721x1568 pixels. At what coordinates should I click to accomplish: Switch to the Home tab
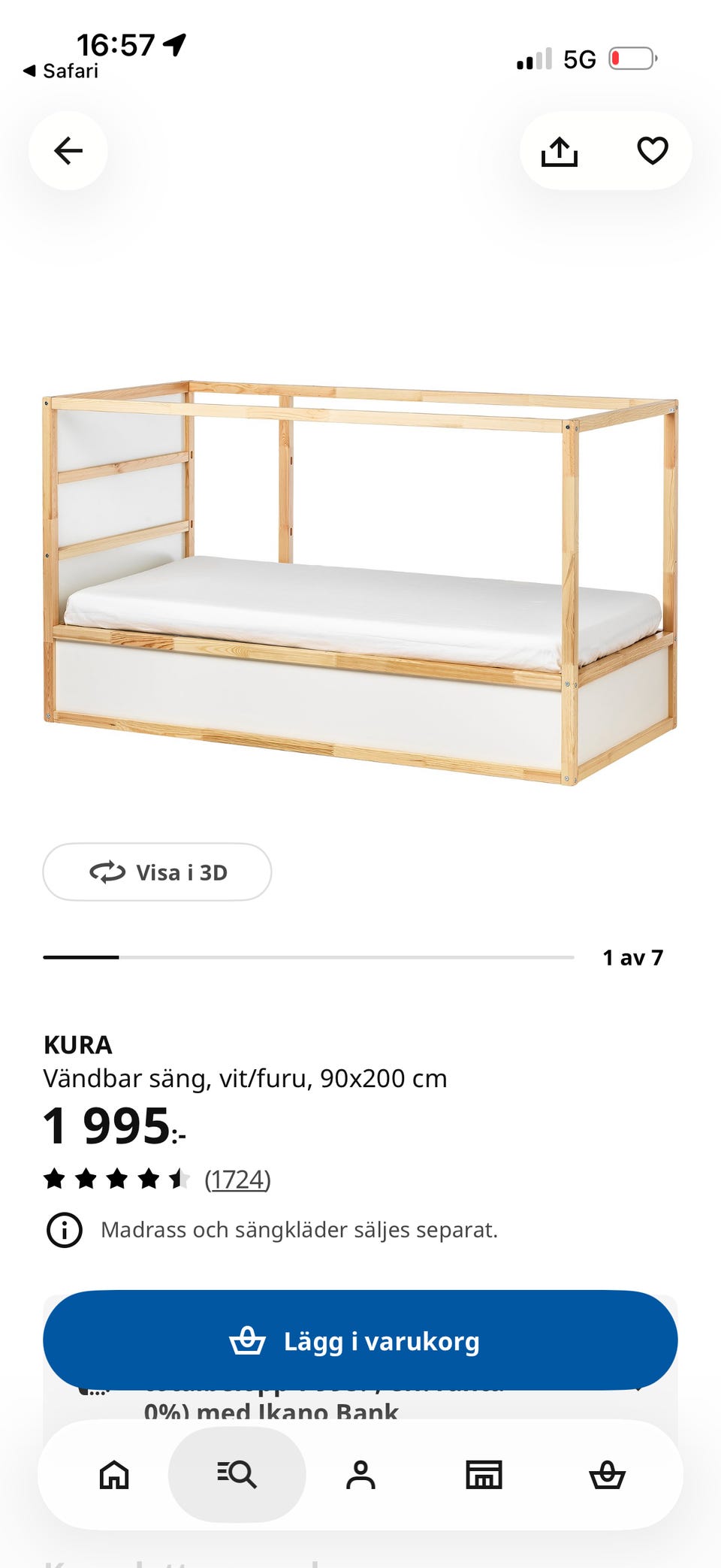click(114, 1475)
